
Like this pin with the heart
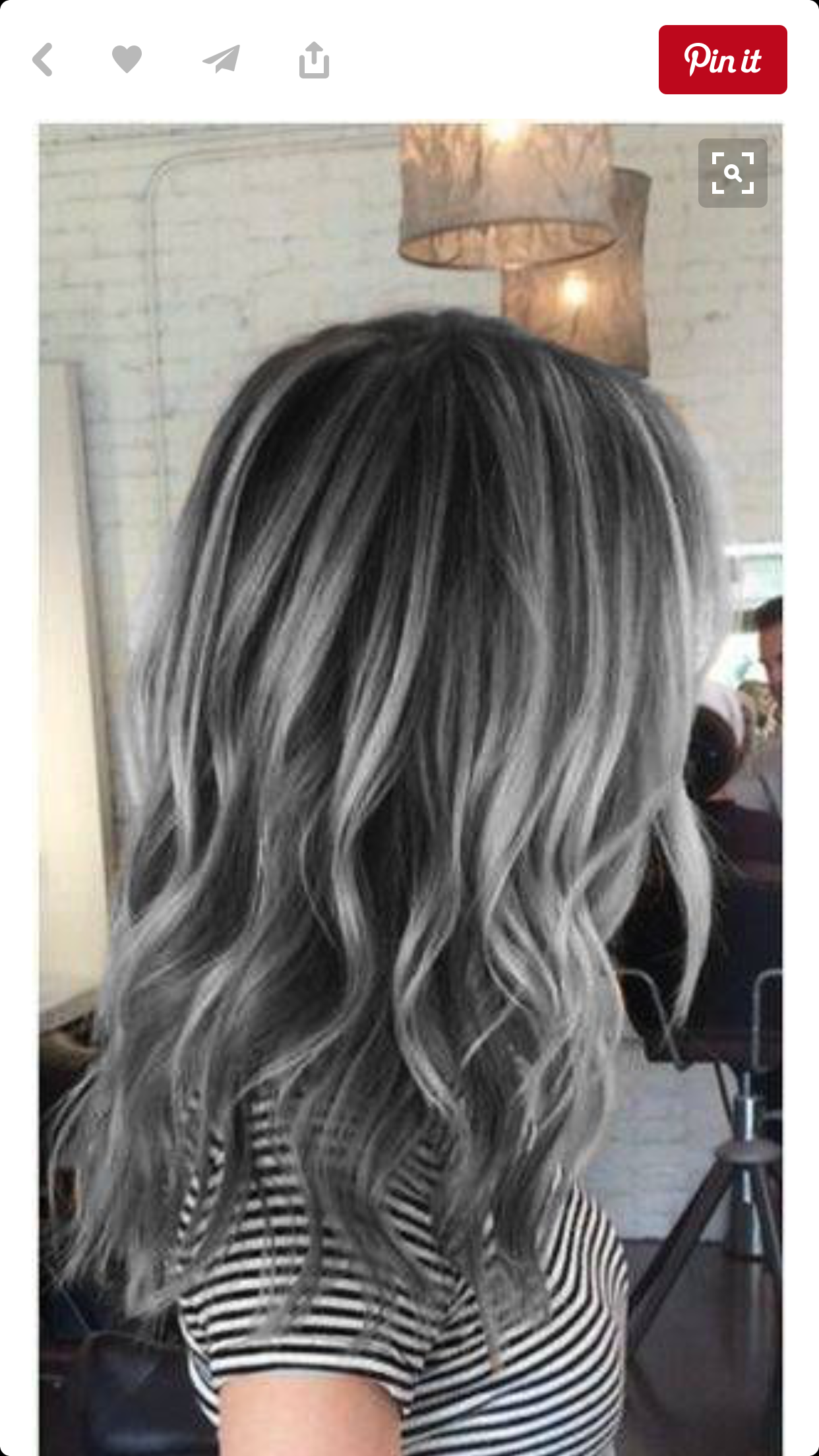127,59
